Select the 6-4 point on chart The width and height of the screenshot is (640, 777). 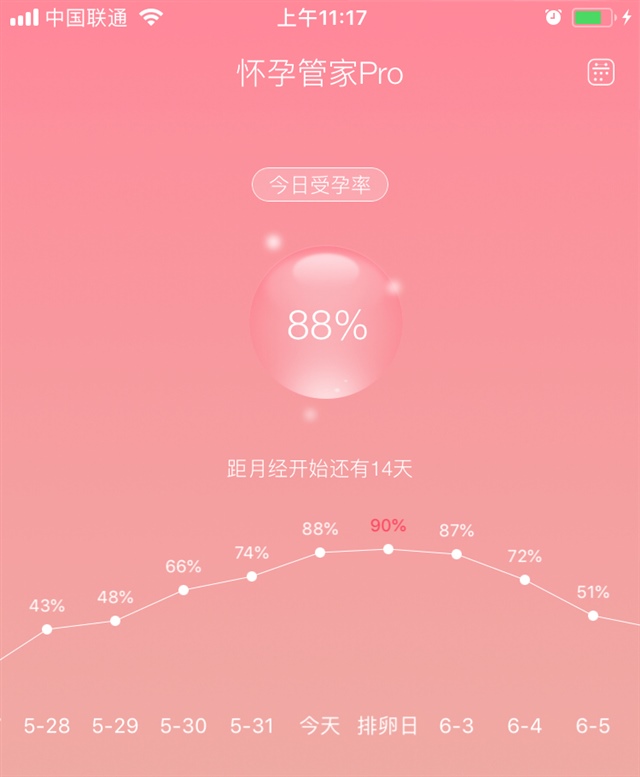tap(524, 580)
